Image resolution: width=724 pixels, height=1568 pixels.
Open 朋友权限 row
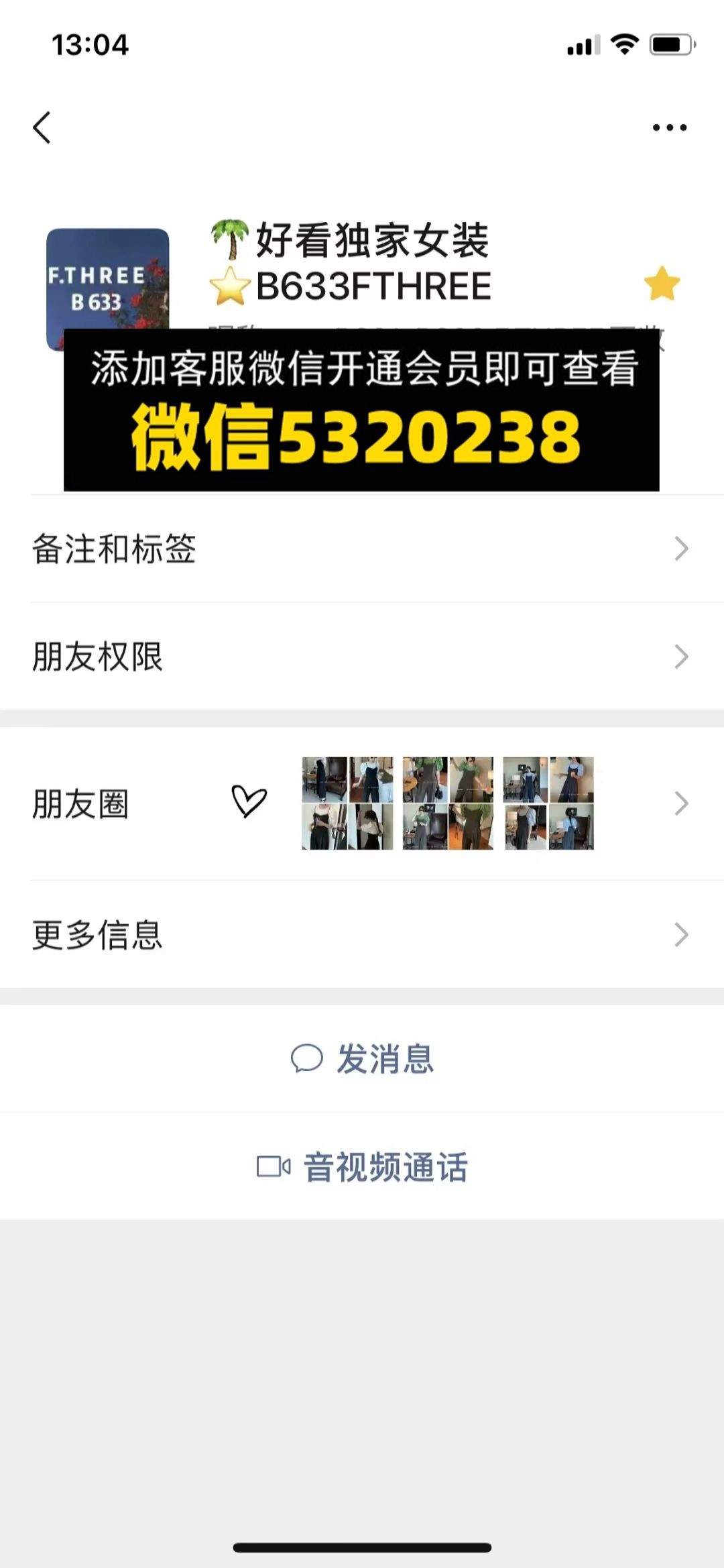pyautogui.click(x=362, y=657)
